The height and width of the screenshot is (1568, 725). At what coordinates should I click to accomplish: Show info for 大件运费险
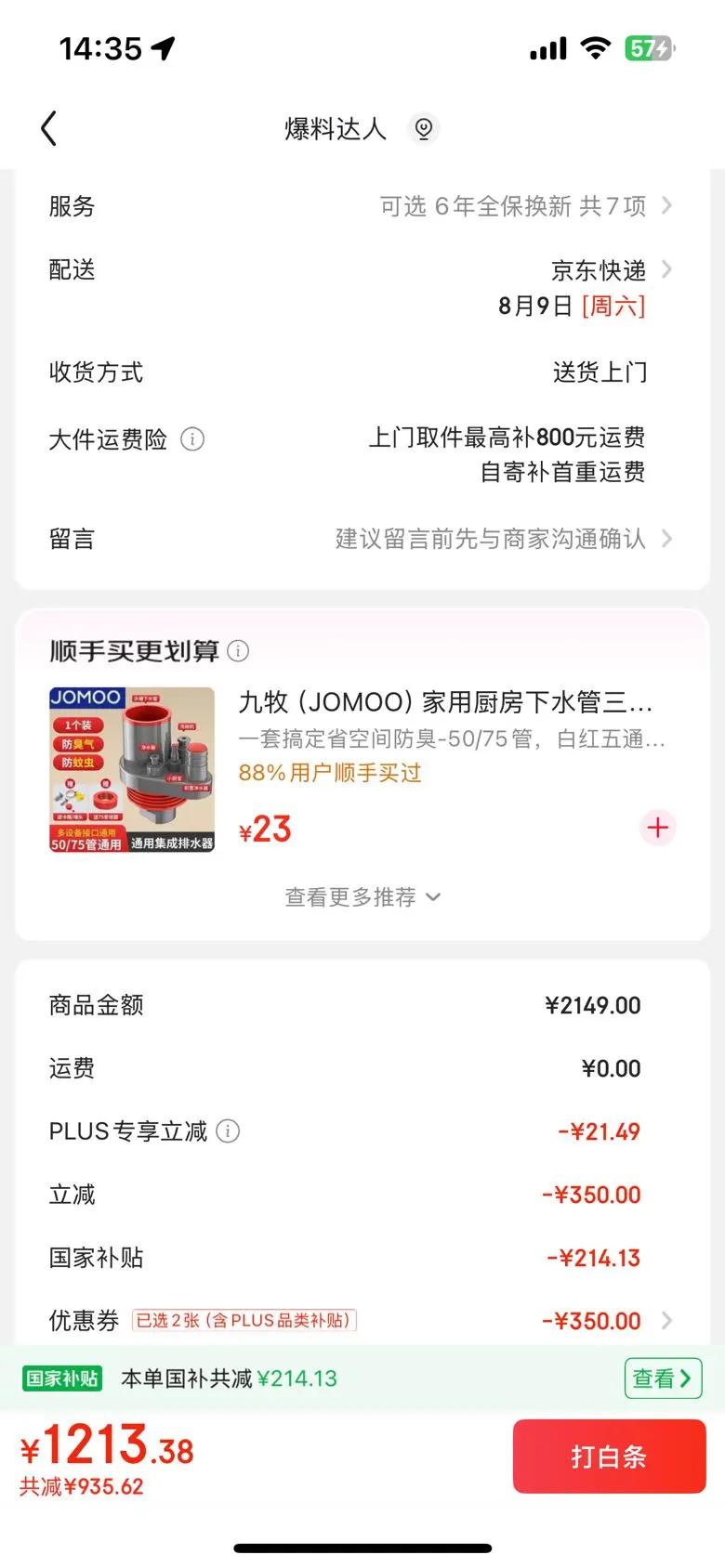click(192, 439)
